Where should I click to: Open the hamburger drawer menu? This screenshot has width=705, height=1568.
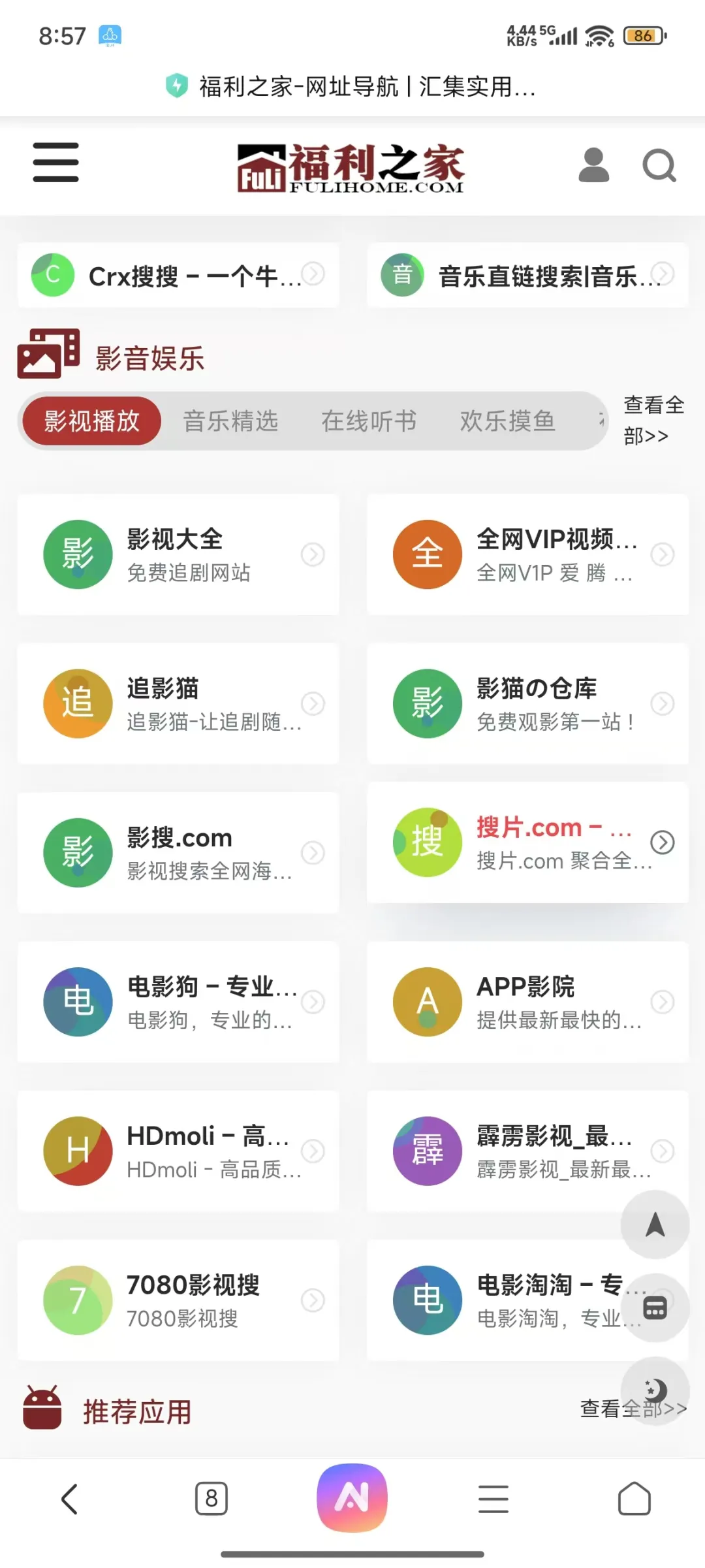click(x=56, y=163)
